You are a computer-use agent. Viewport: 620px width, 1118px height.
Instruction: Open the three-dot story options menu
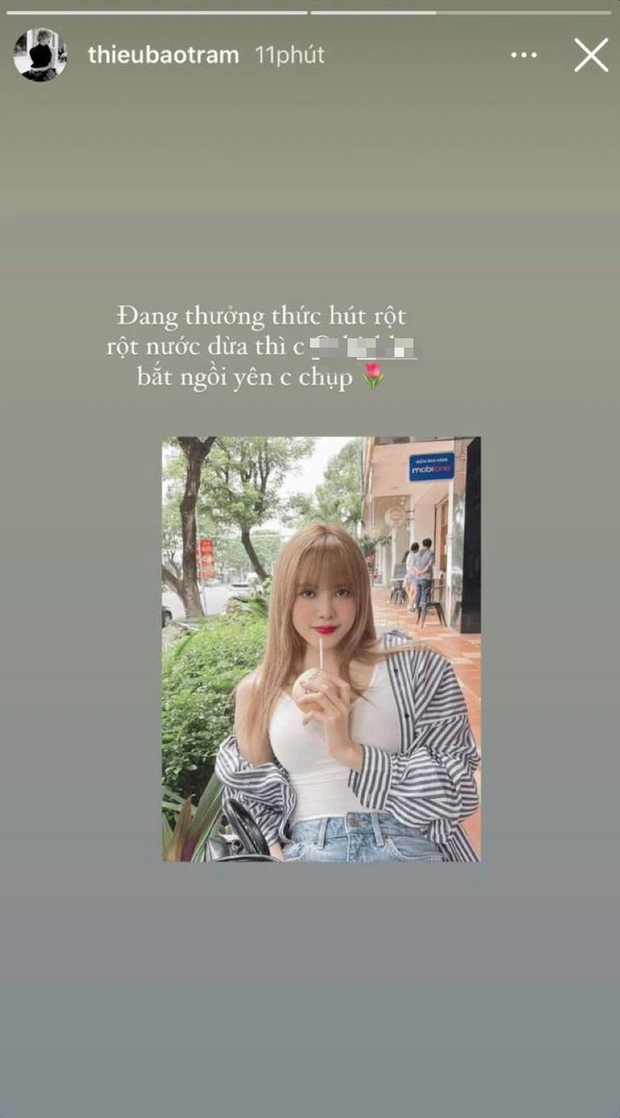click(524, 55)
